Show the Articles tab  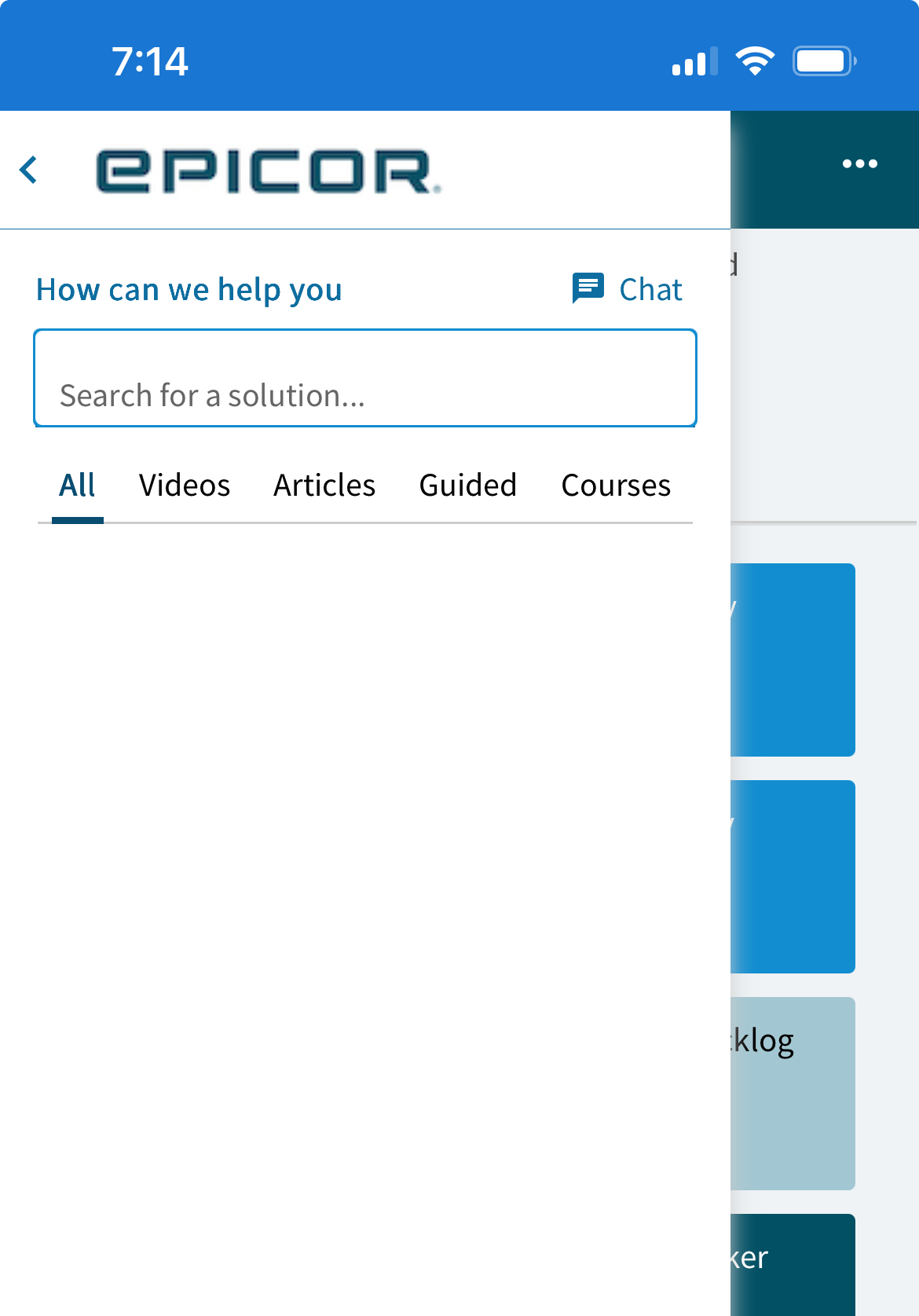[324, 486]
